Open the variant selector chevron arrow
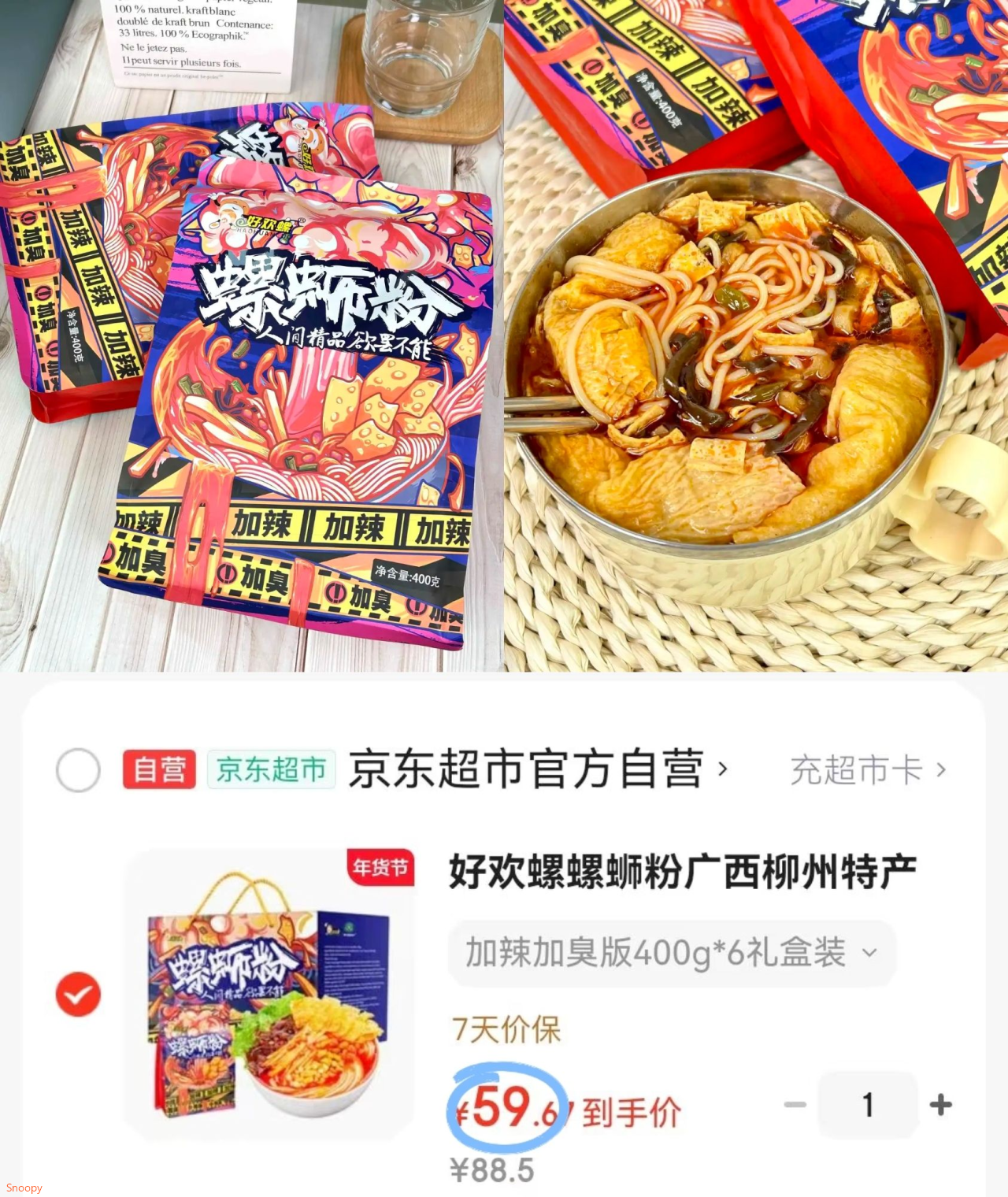 871,954
